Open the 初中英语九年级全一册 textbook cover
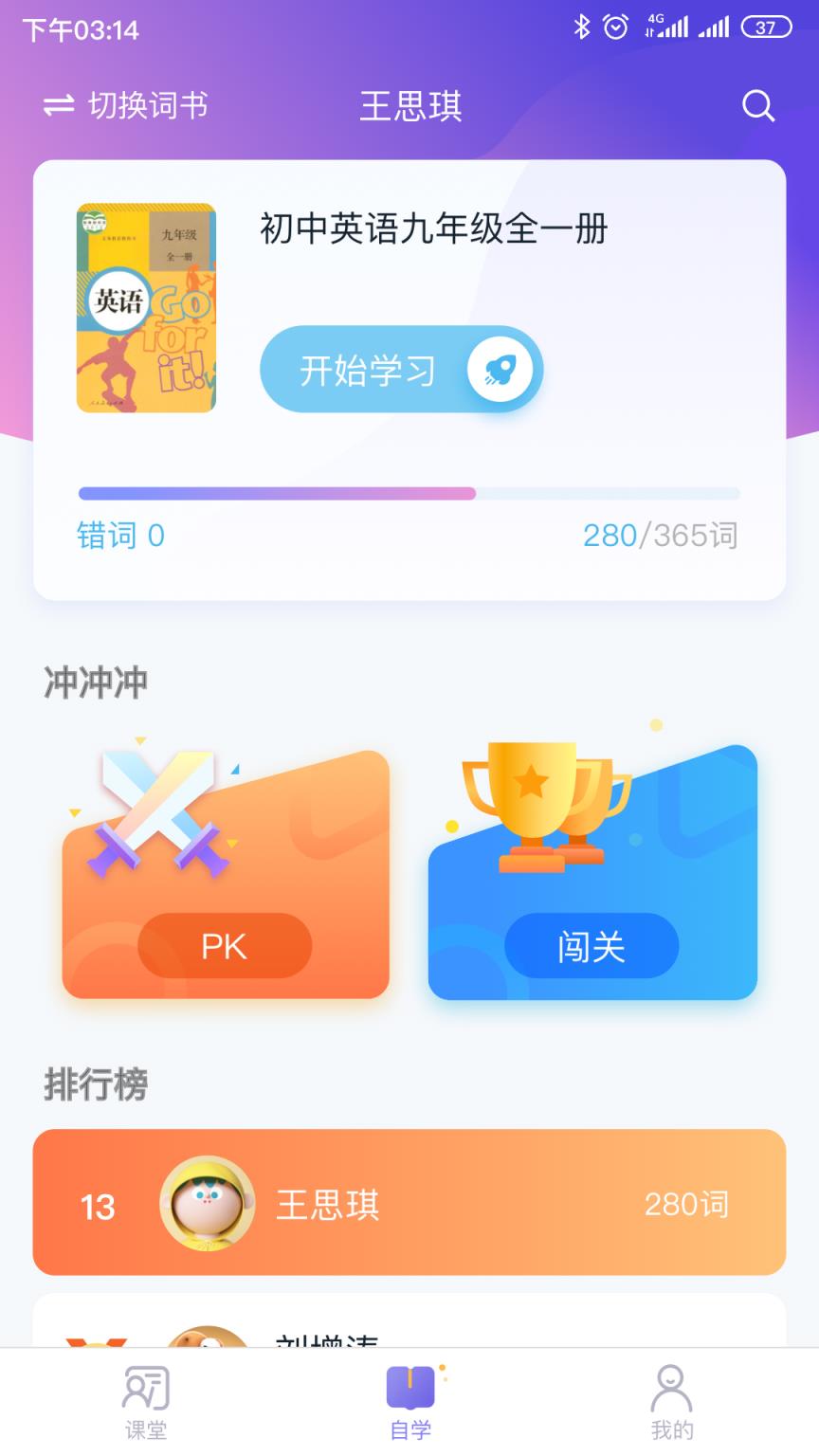 147,307
